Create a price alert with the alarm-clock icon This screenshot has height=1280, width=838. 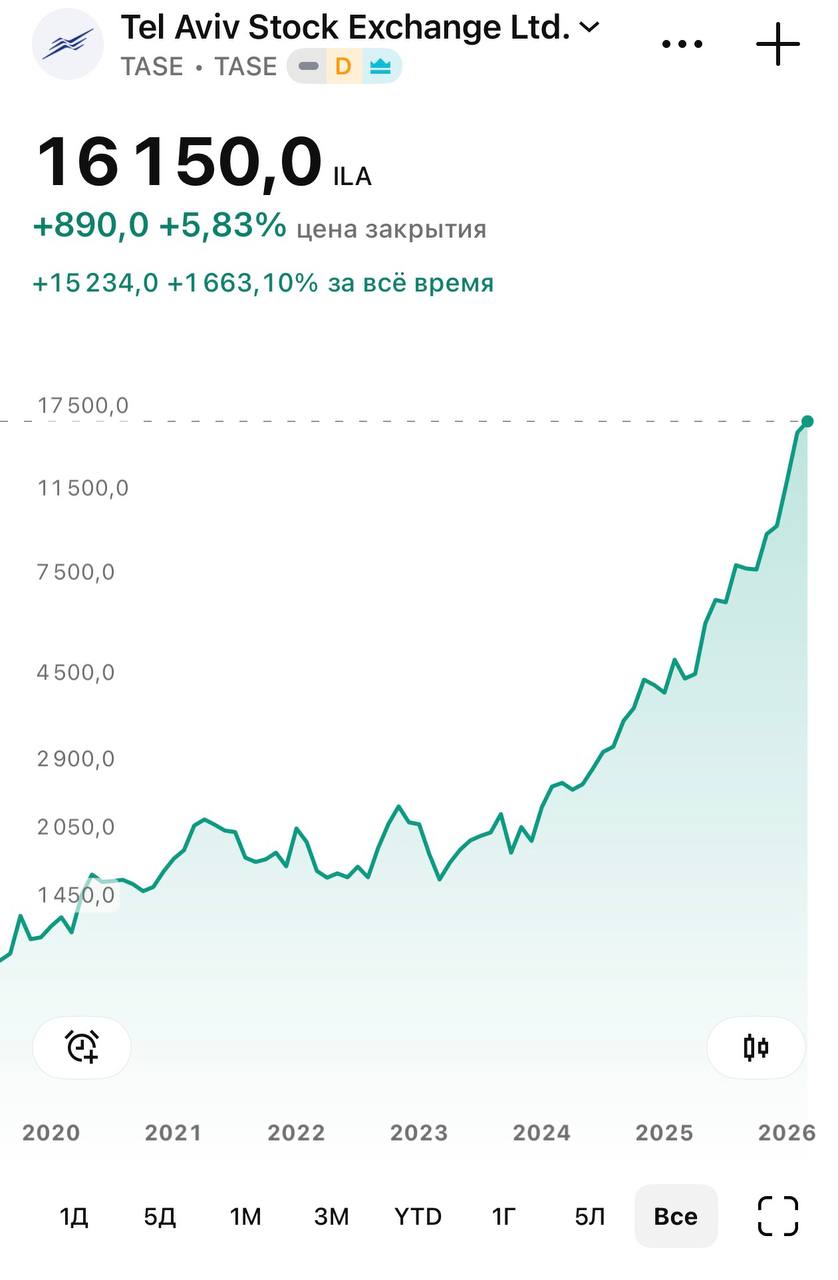(x=82, y=1047)
